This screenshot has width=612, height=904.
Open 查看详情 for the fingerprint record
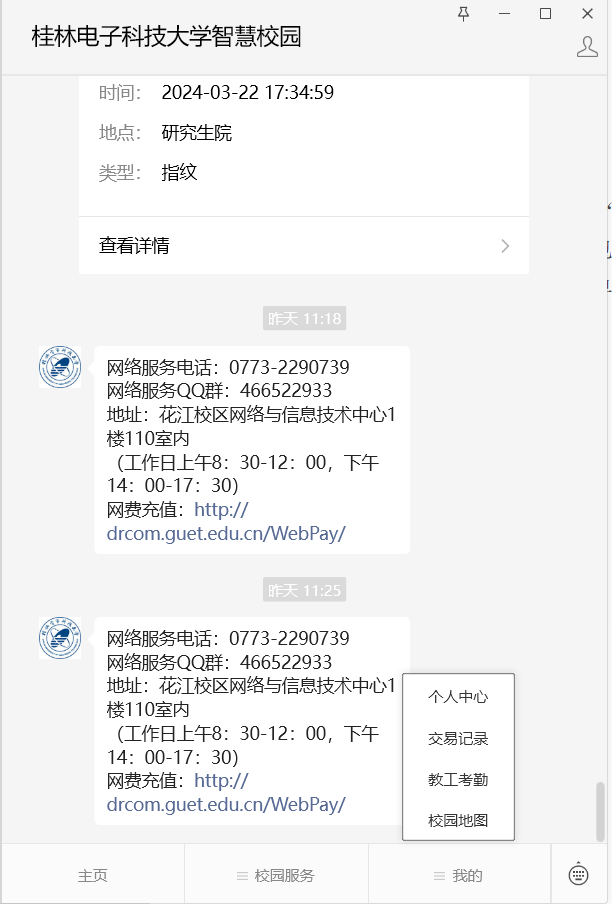tap(303, 246)
